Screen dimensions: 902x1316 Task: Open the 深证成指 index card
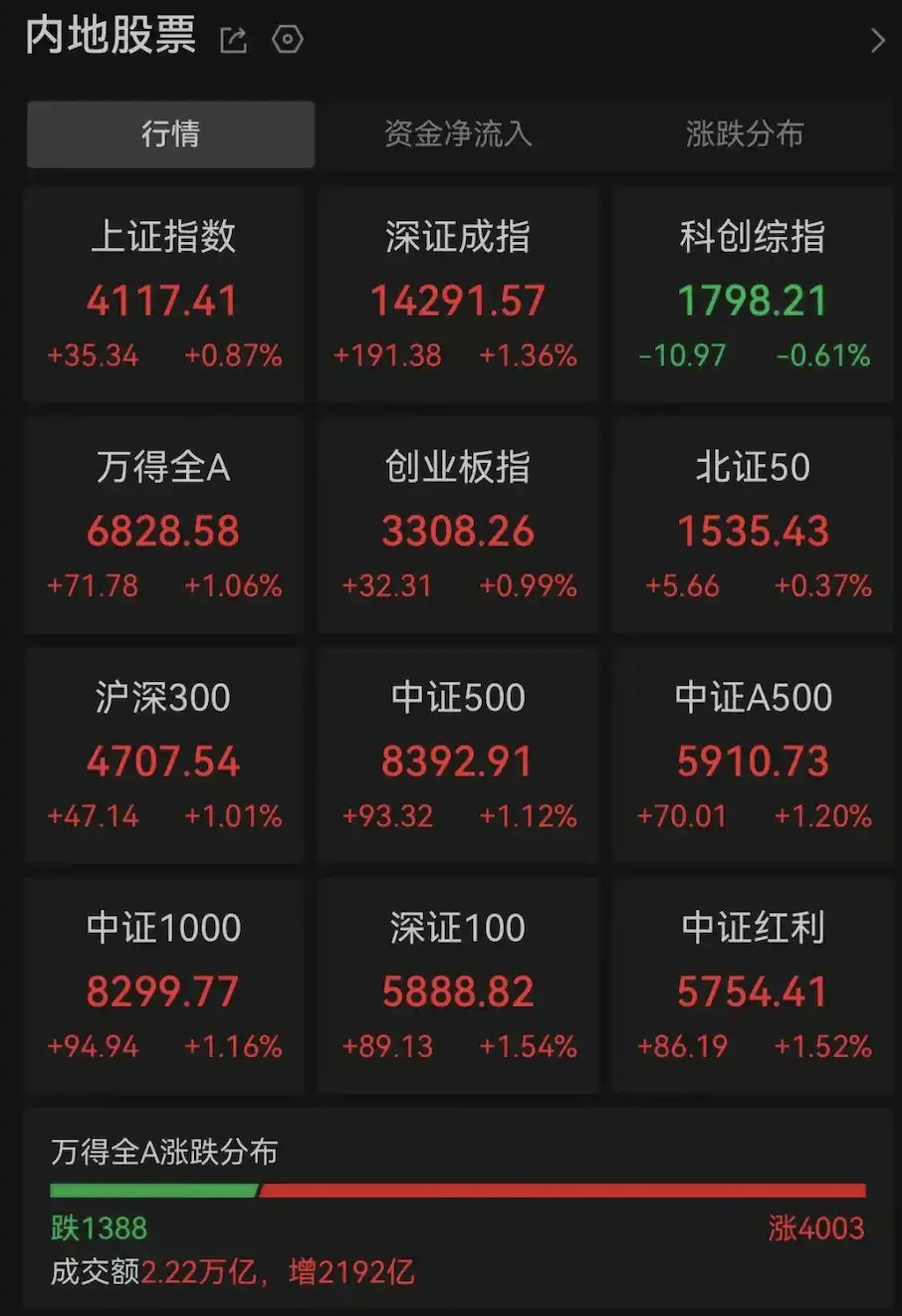[458, 296]
